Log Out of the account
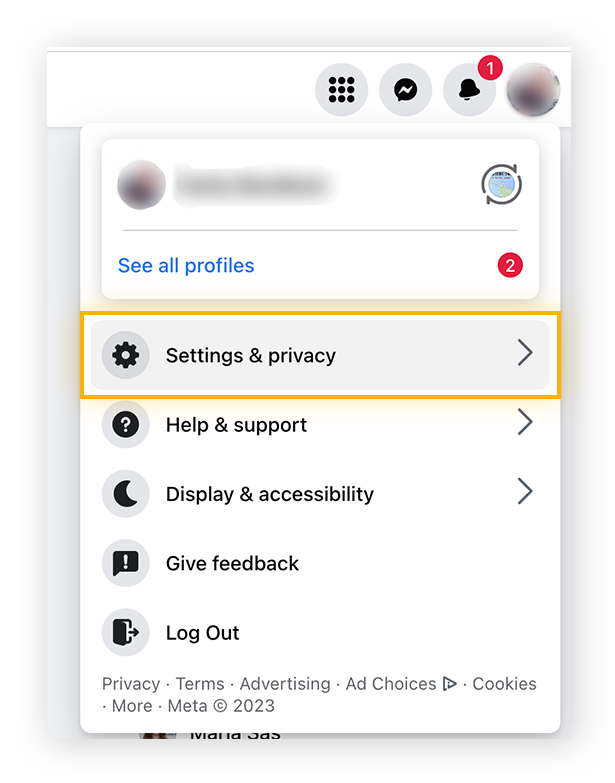 coord(202,633)
